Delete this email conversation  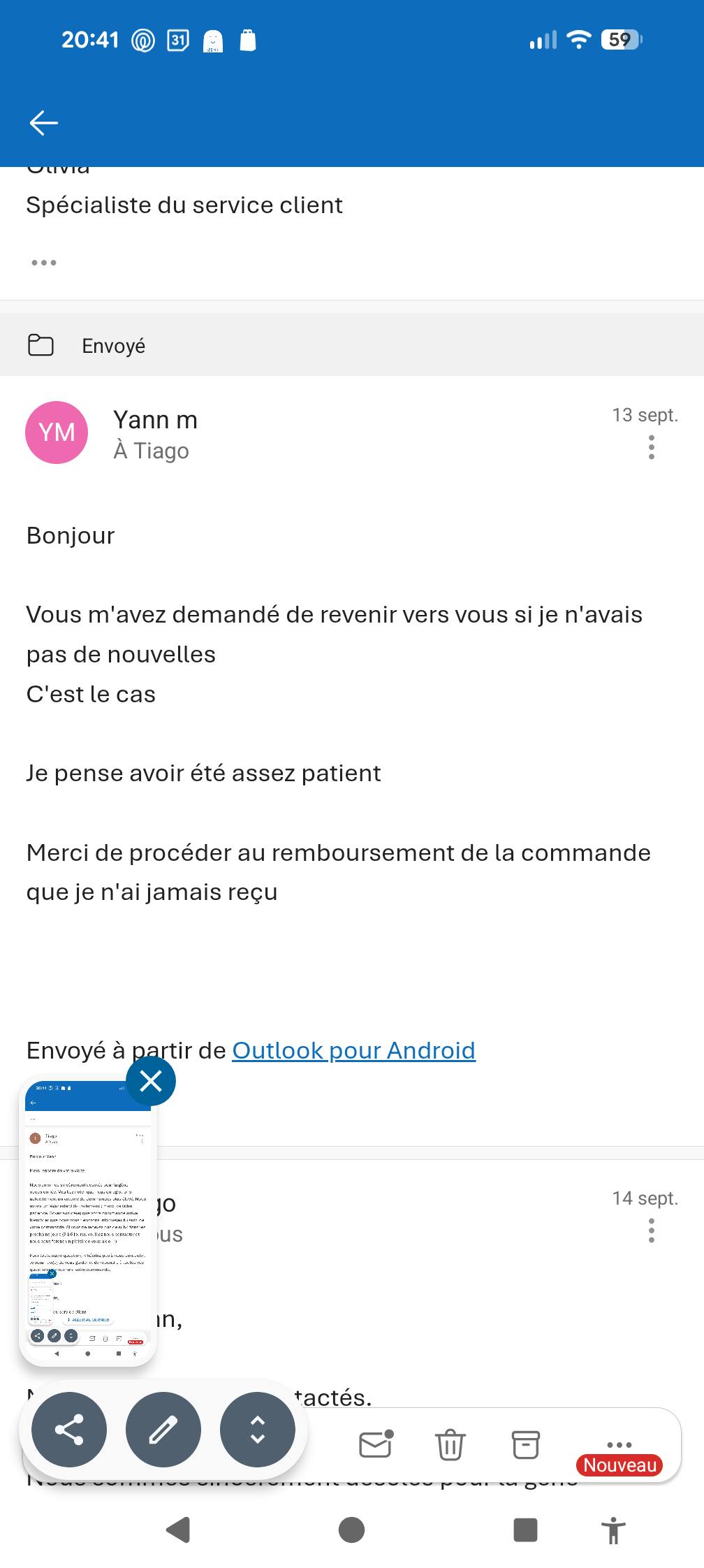pos(450,1444)
